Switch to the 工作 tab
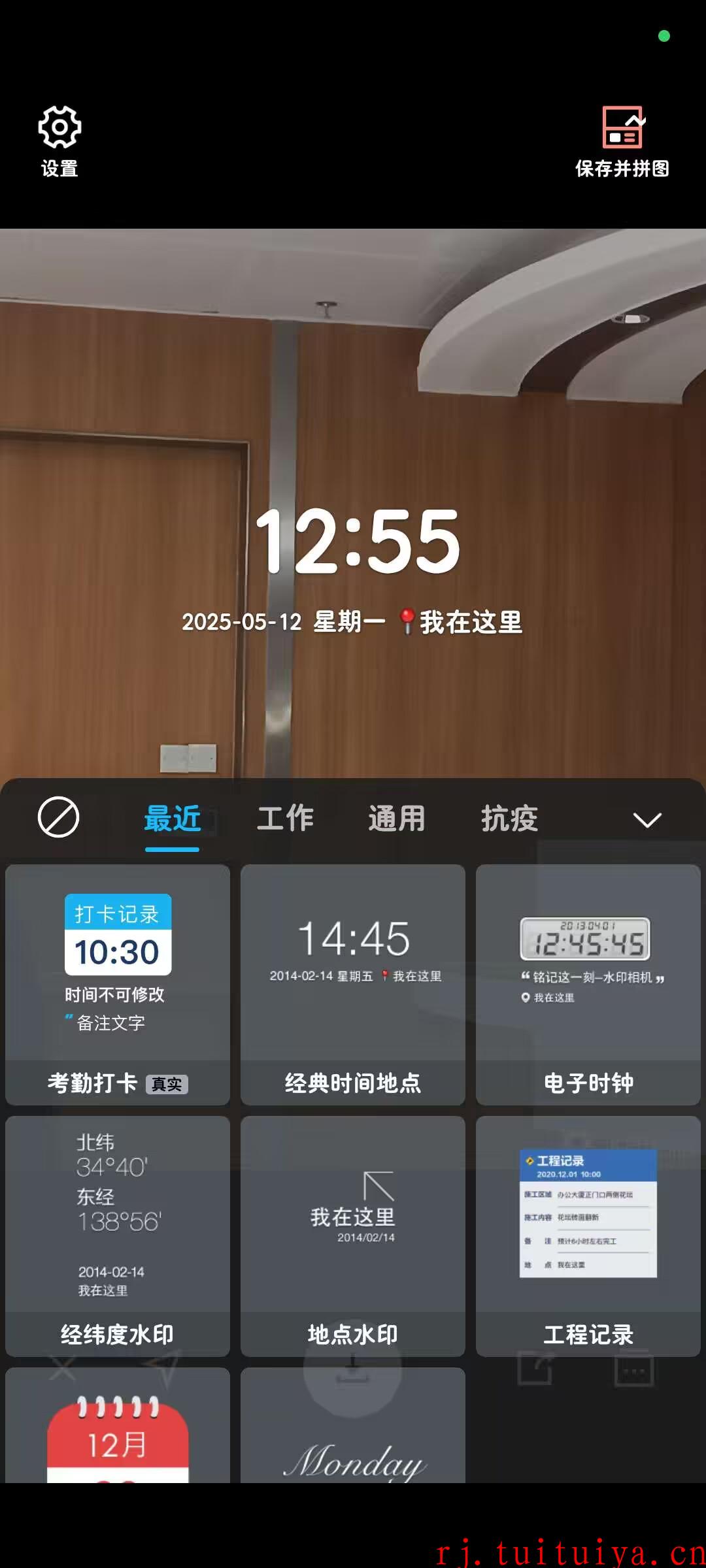Image resolution: width=706 pixels, height=1568 pixels. [x=285, y=819]
